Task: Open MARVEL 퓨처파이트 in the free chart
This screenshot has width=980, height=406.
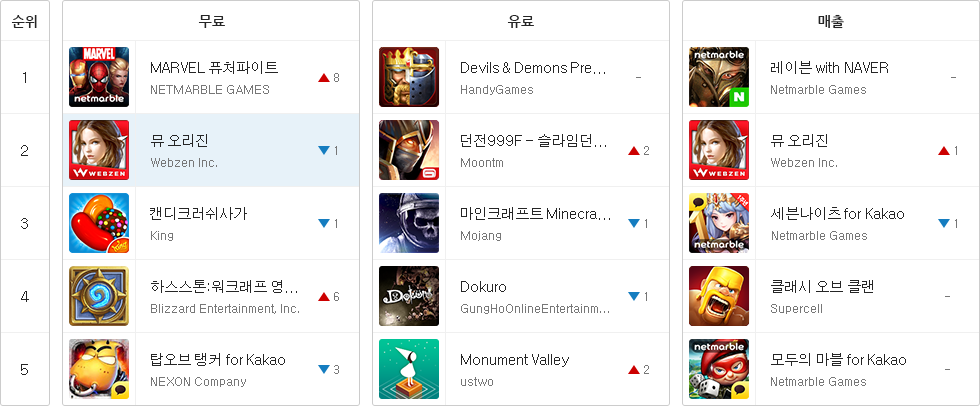Action: click(213, 68)
